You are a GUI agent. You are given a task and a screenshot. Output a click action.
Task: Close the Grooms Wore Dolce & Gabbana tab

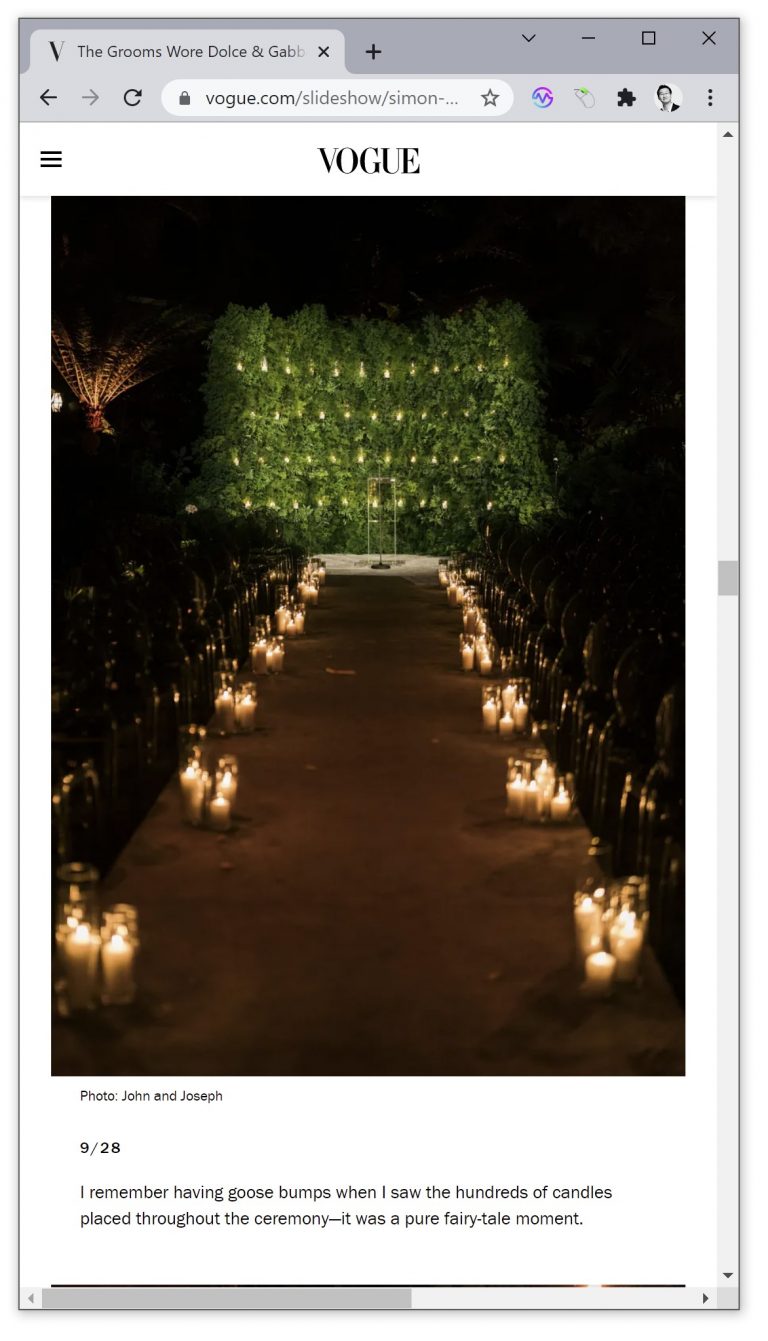tap(323, 51)
